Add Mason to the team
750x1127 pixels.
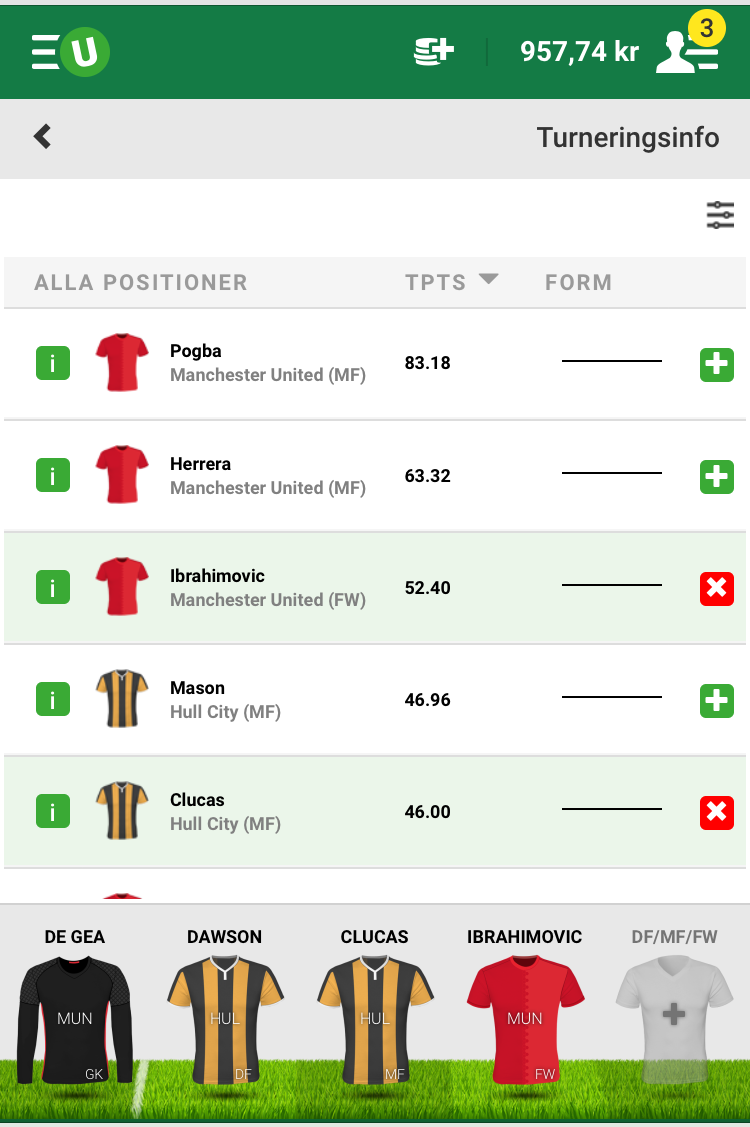(x=716, y=701)
